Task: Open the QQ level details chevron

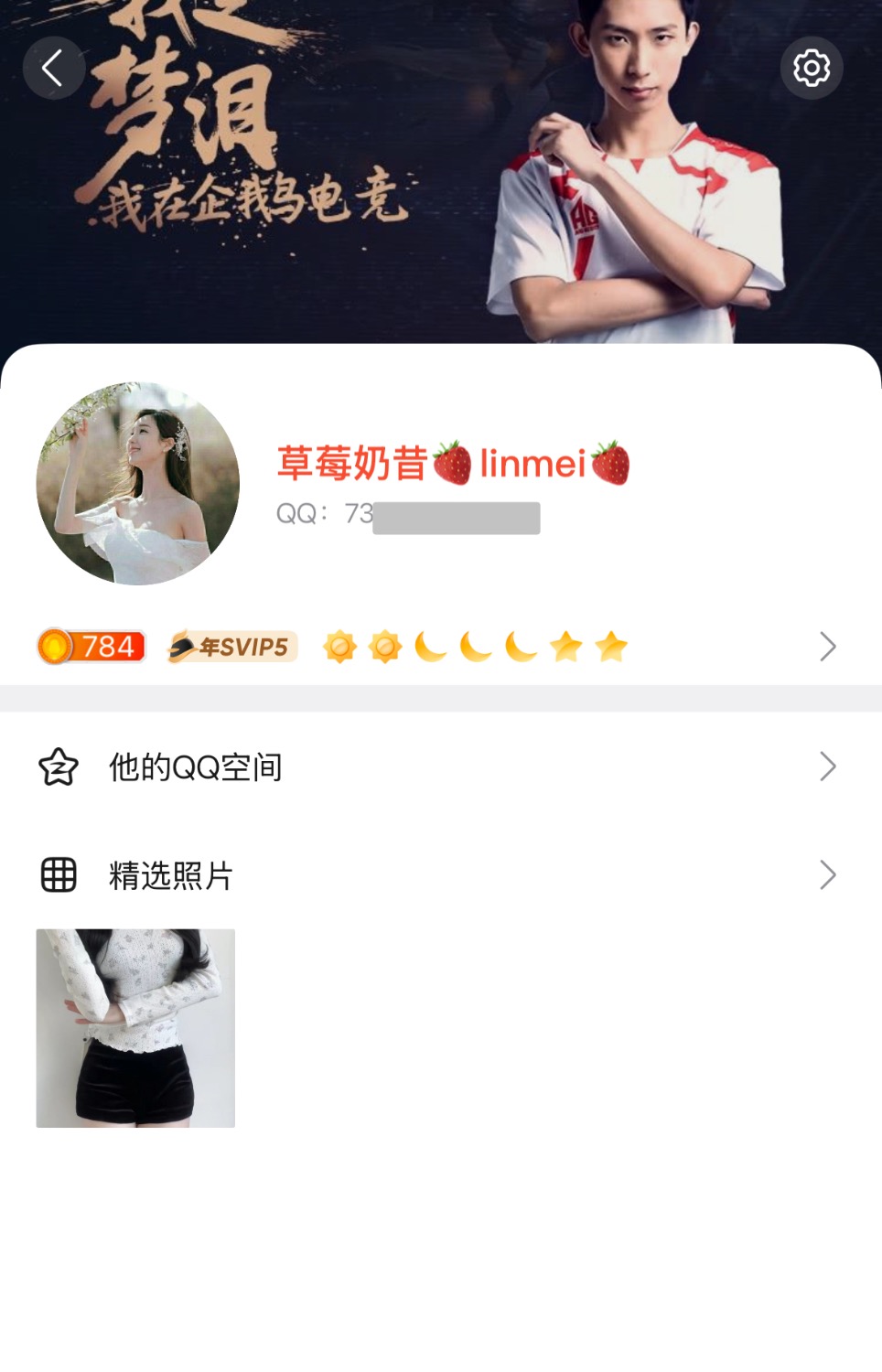Action: click(827, 647)
